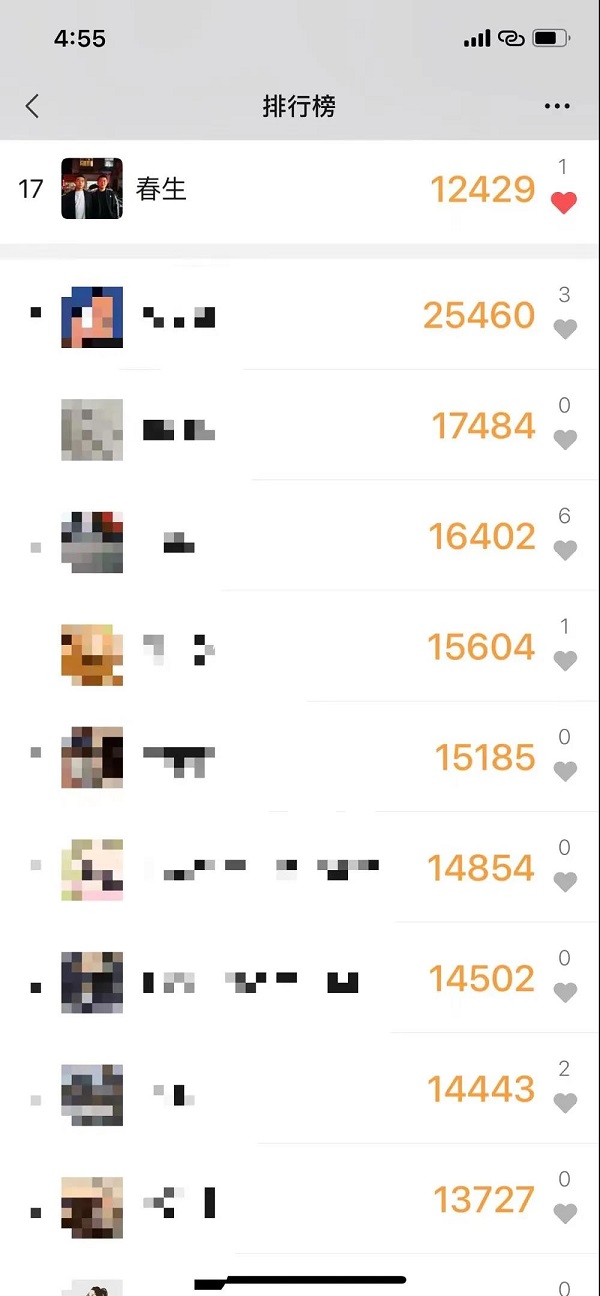This screenshot has width=600, height=1296.
Task: Like the entry with 14443 steps
Action: pyautogui.click(x=565, y=1102)
